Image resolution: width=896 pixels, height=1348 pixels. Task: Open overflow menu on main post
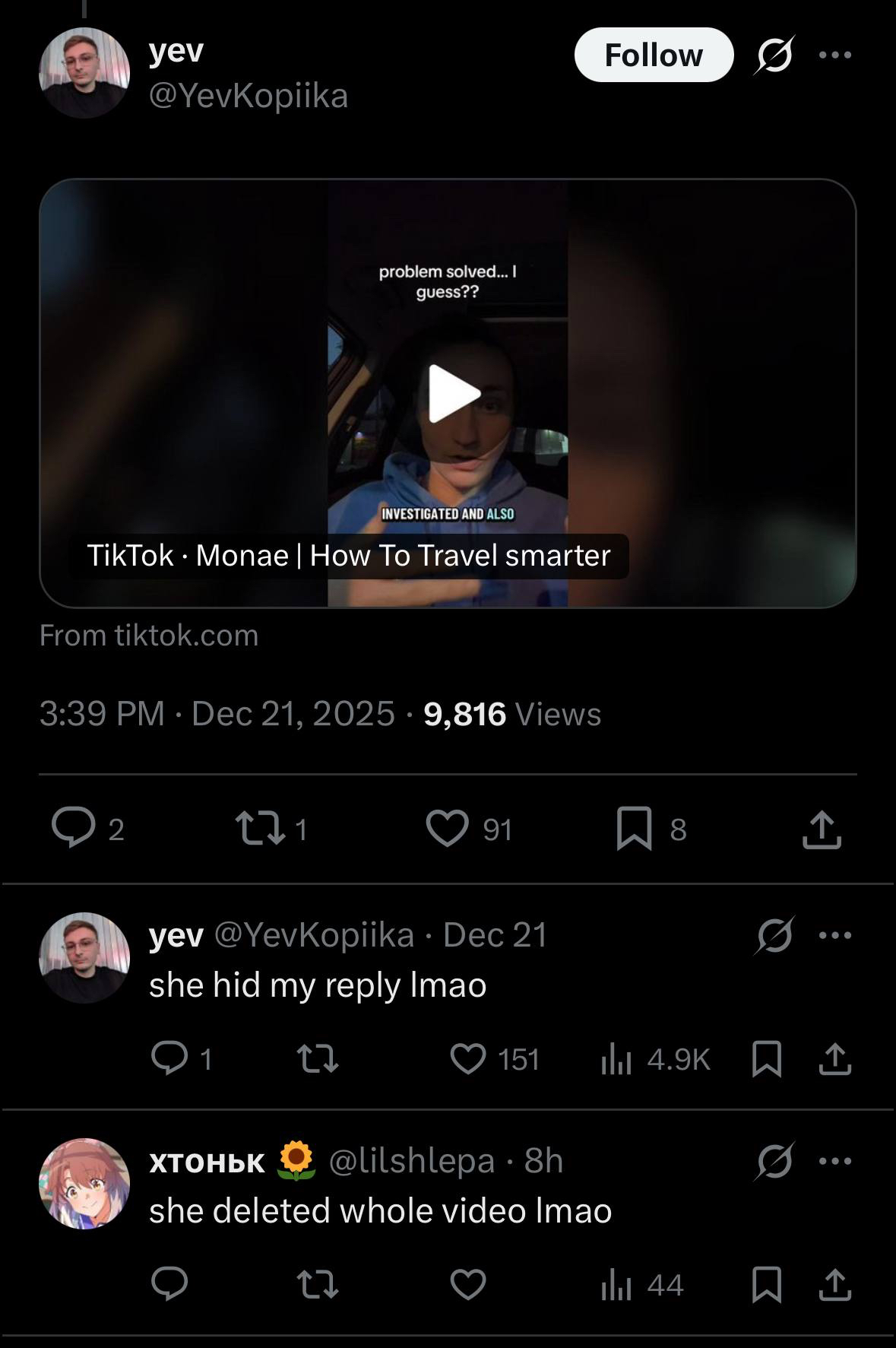click(835, 55)
